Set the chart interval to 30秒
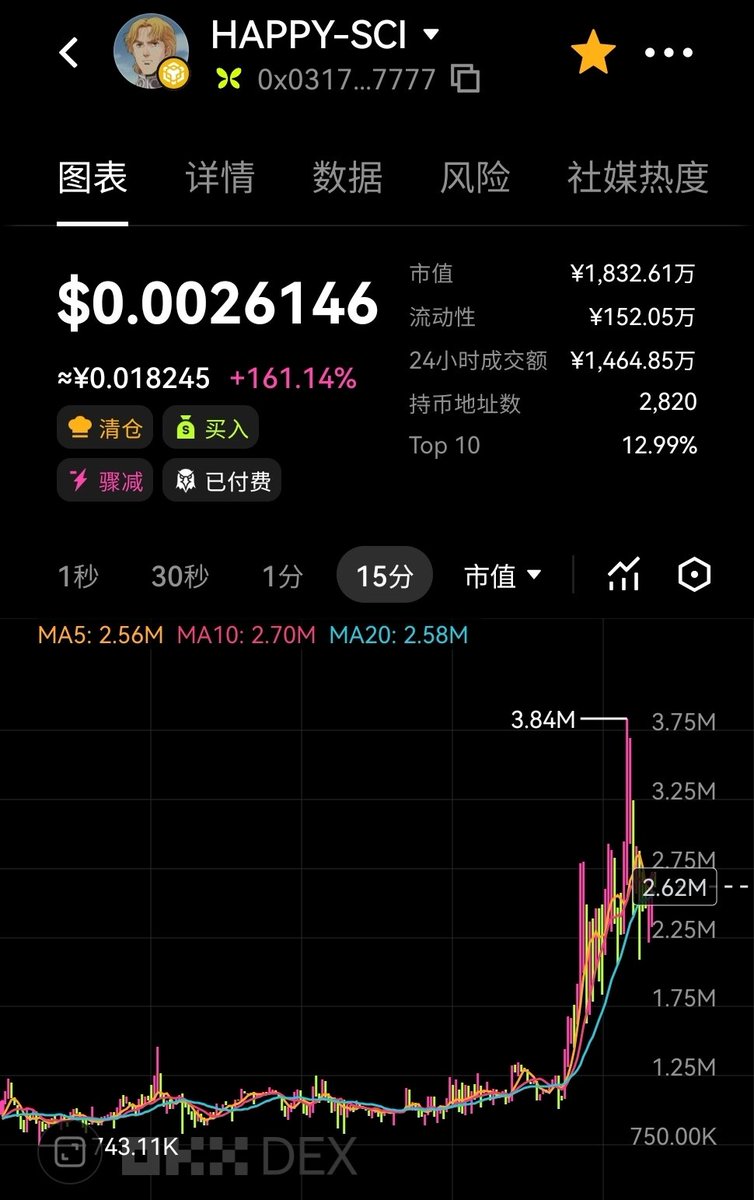This screenshot has width=754, height=1200. click(x=180, y=576)
